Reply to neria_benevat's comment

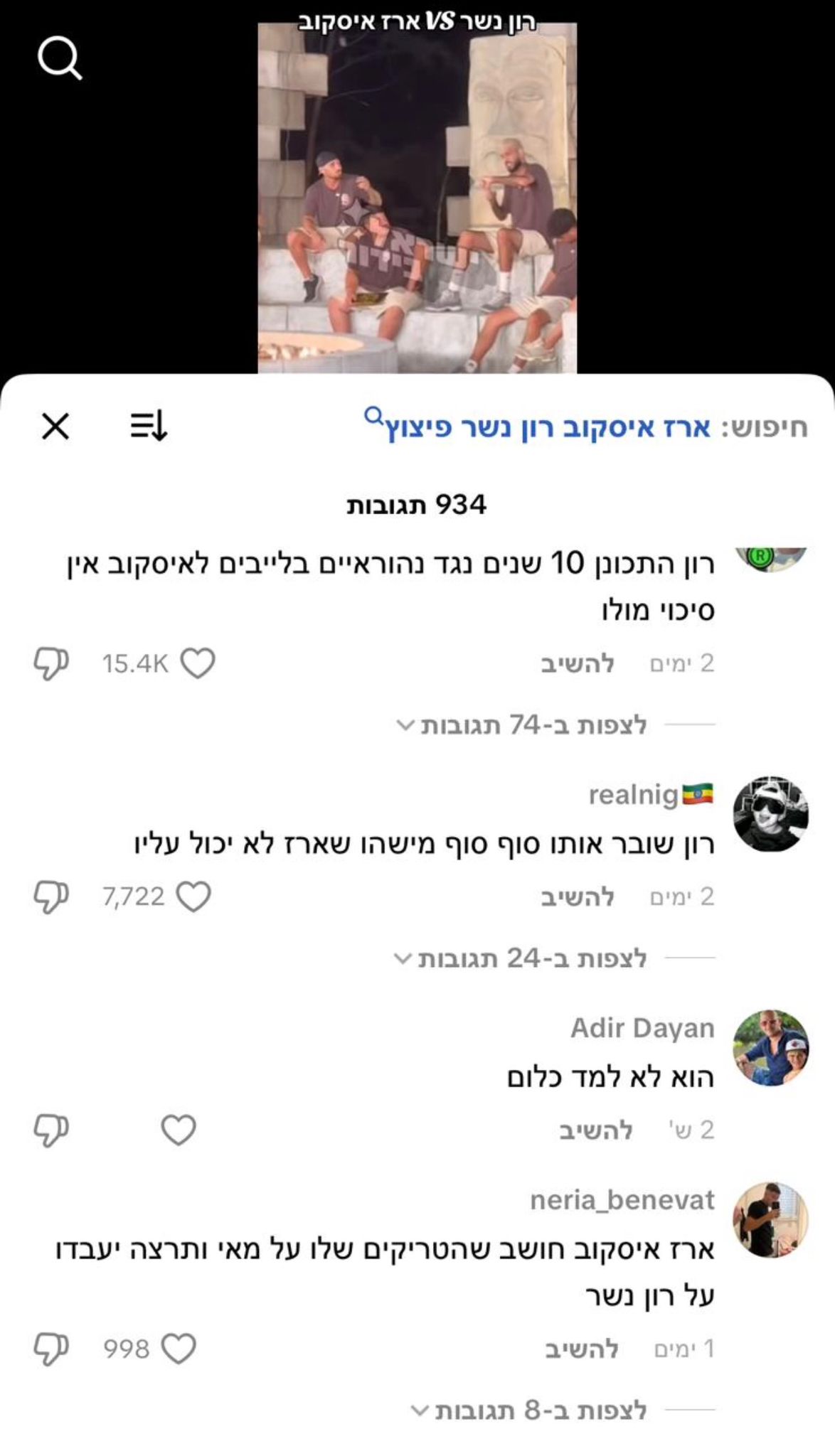click(x=582, y=1349)
